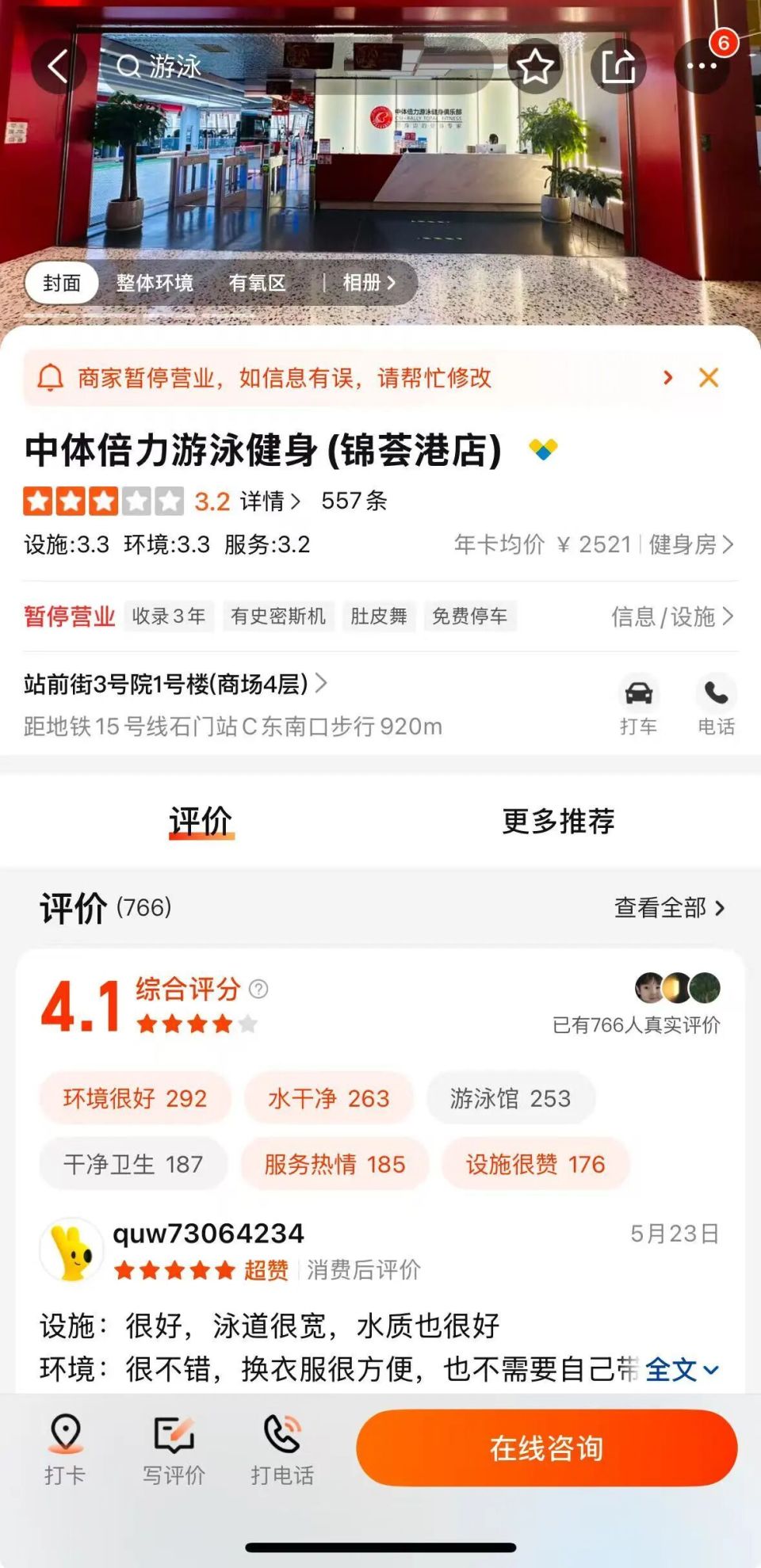Viewport: 761px width, 1568px height.
Task: Tap the 在线咨询 consultation button
Action: pyautogui.click(x=548, y=1448)
